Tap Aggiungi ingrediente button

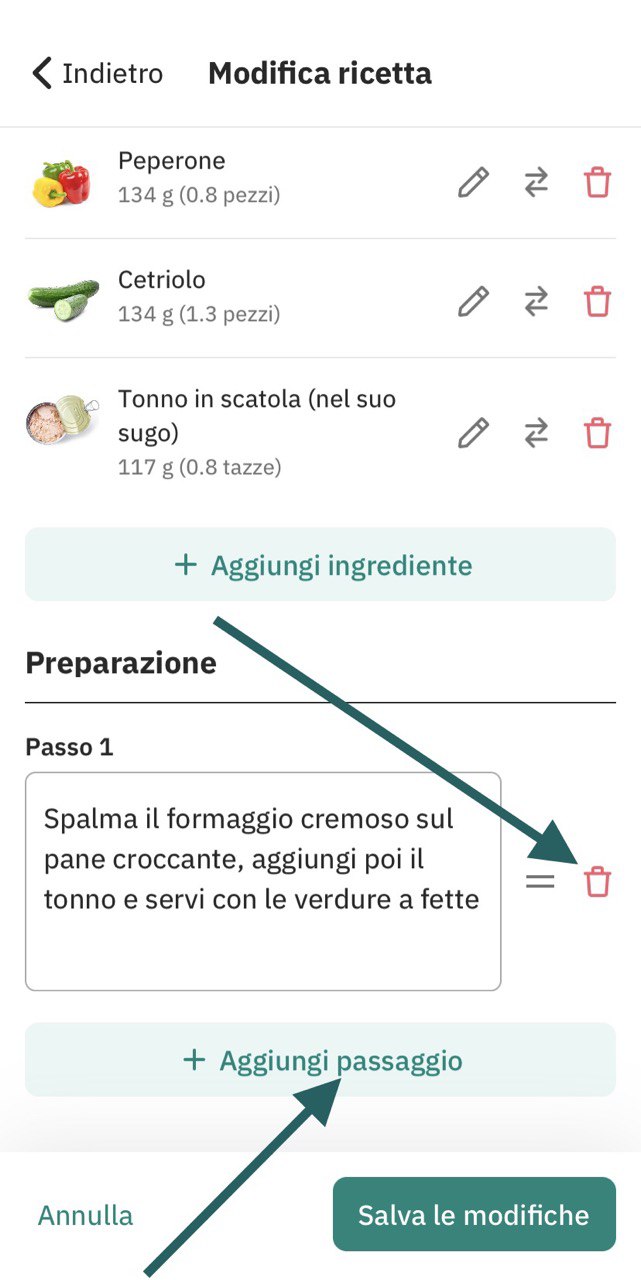320,565
